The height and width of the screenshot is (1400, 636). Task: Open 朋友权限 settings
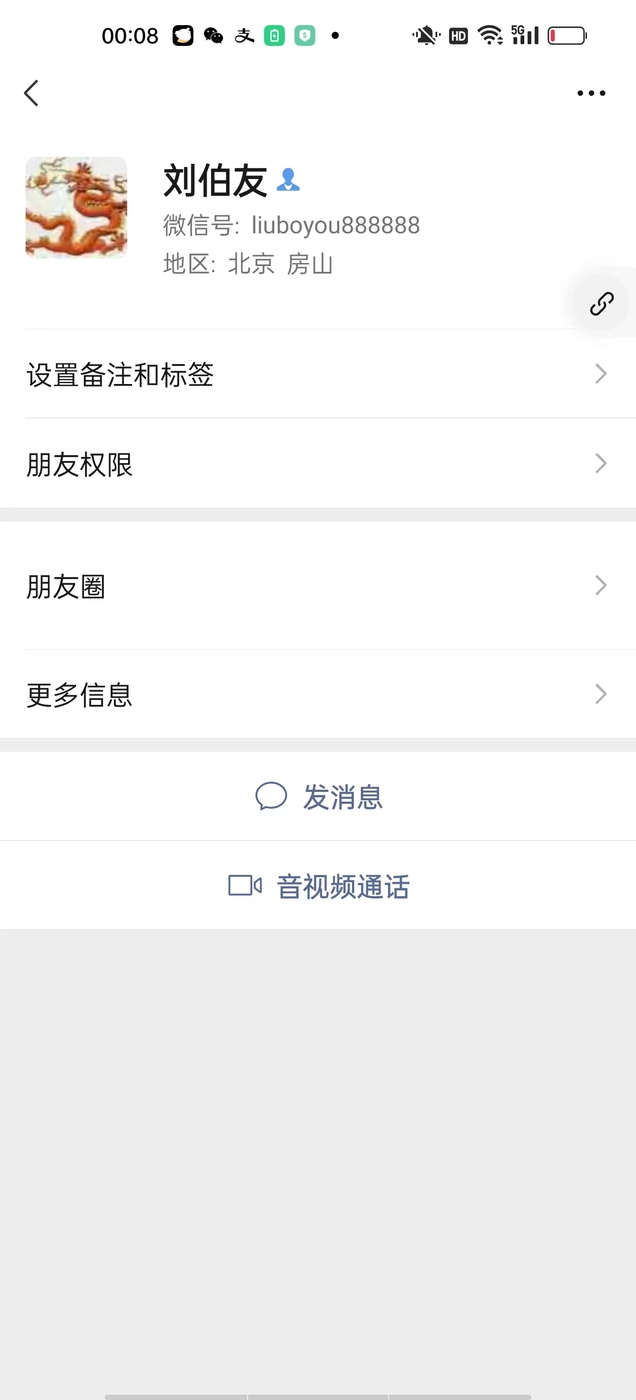tap(318, 464)
